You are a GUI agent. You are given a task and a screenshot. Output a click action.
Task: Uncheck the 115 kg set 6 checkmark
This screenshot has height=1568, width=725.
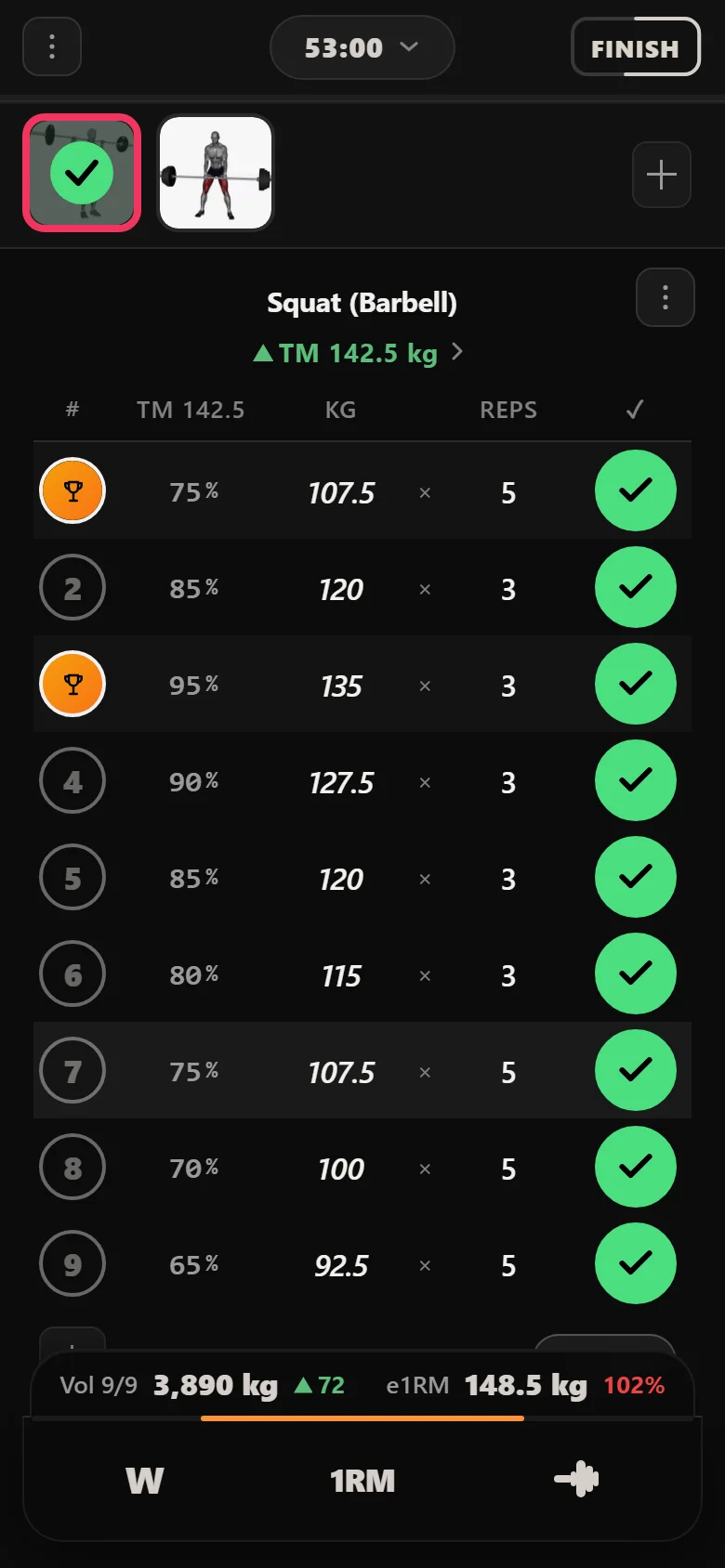[x=636, y=973]
